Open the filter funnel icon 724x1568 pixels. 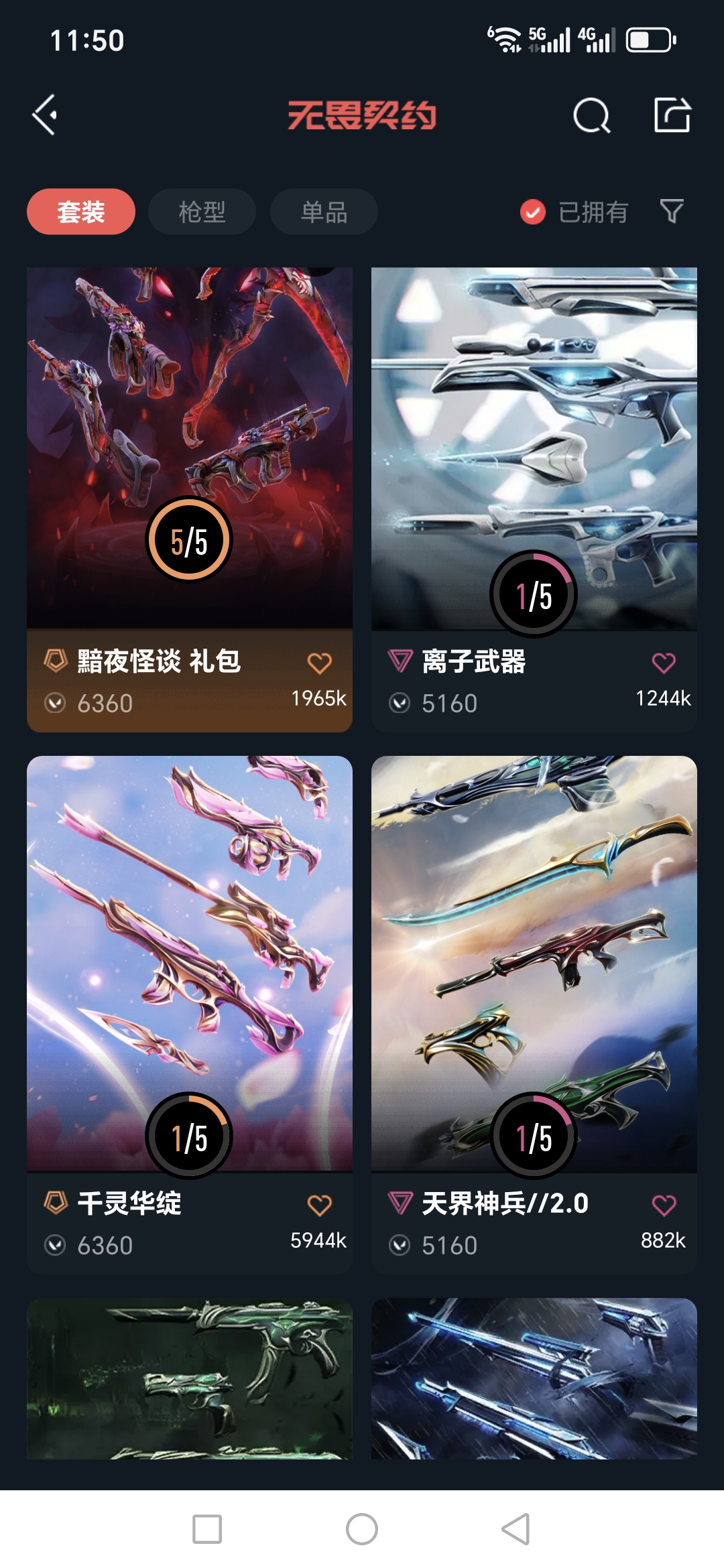pyautogui.click(x=671, y=211)
